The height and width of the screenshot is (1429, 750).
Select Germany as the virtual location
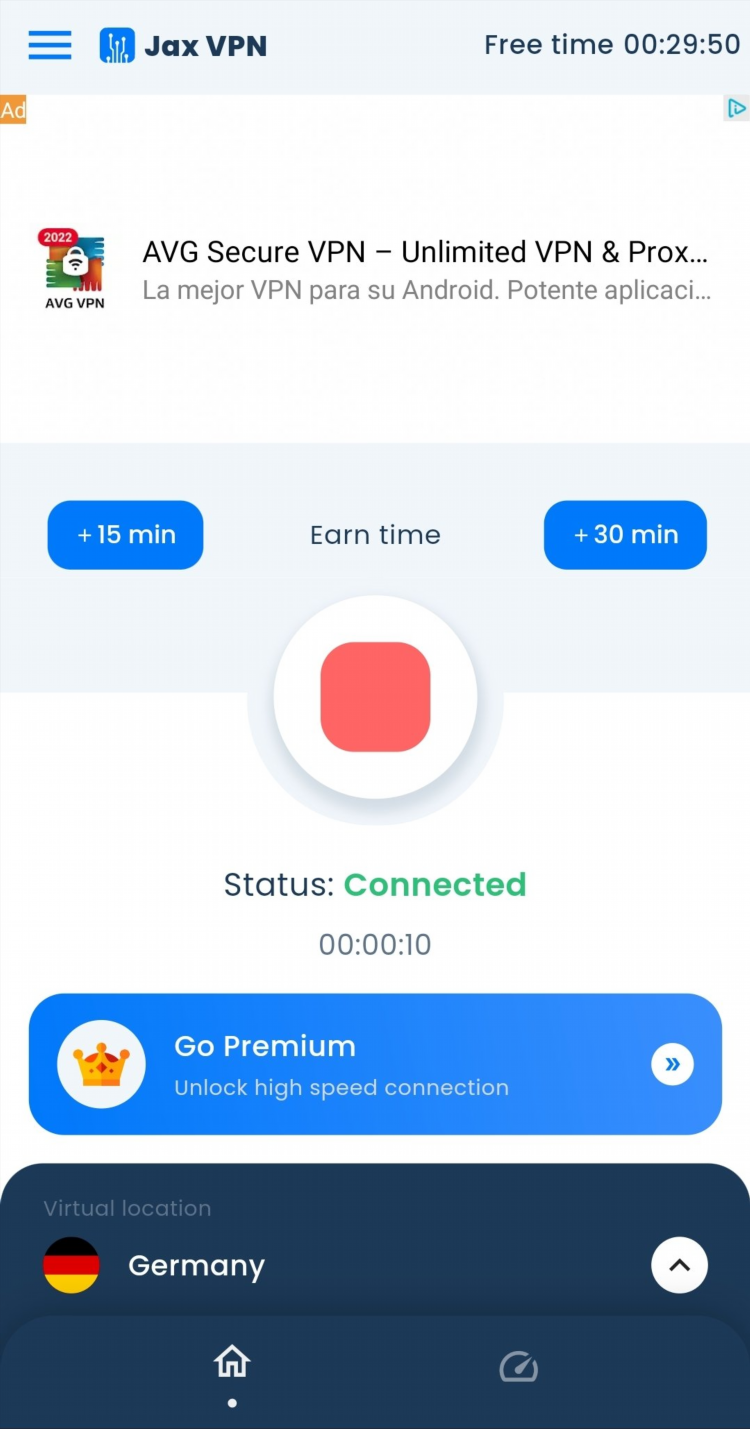[x=197, y=1265]
